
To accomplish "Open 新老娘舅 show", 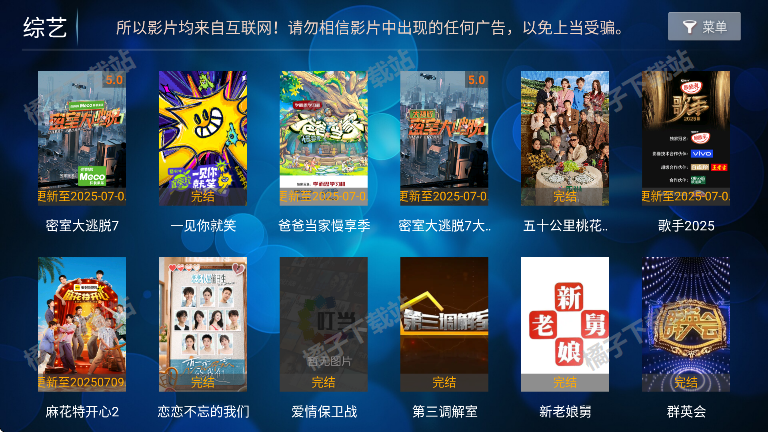I will point(565,324).
